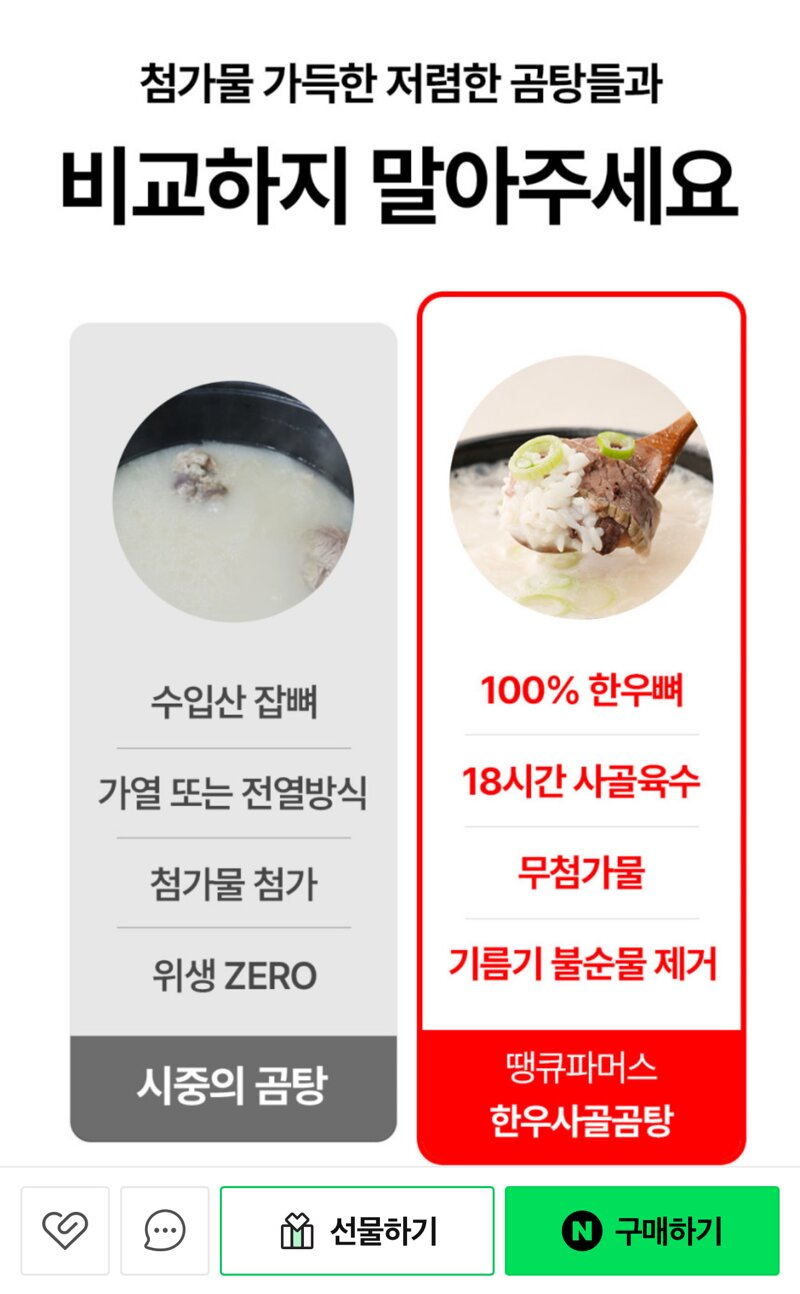Open the chat inquiry speech-bubble icon
The image size is (800, 1294).
point(165,1230)
